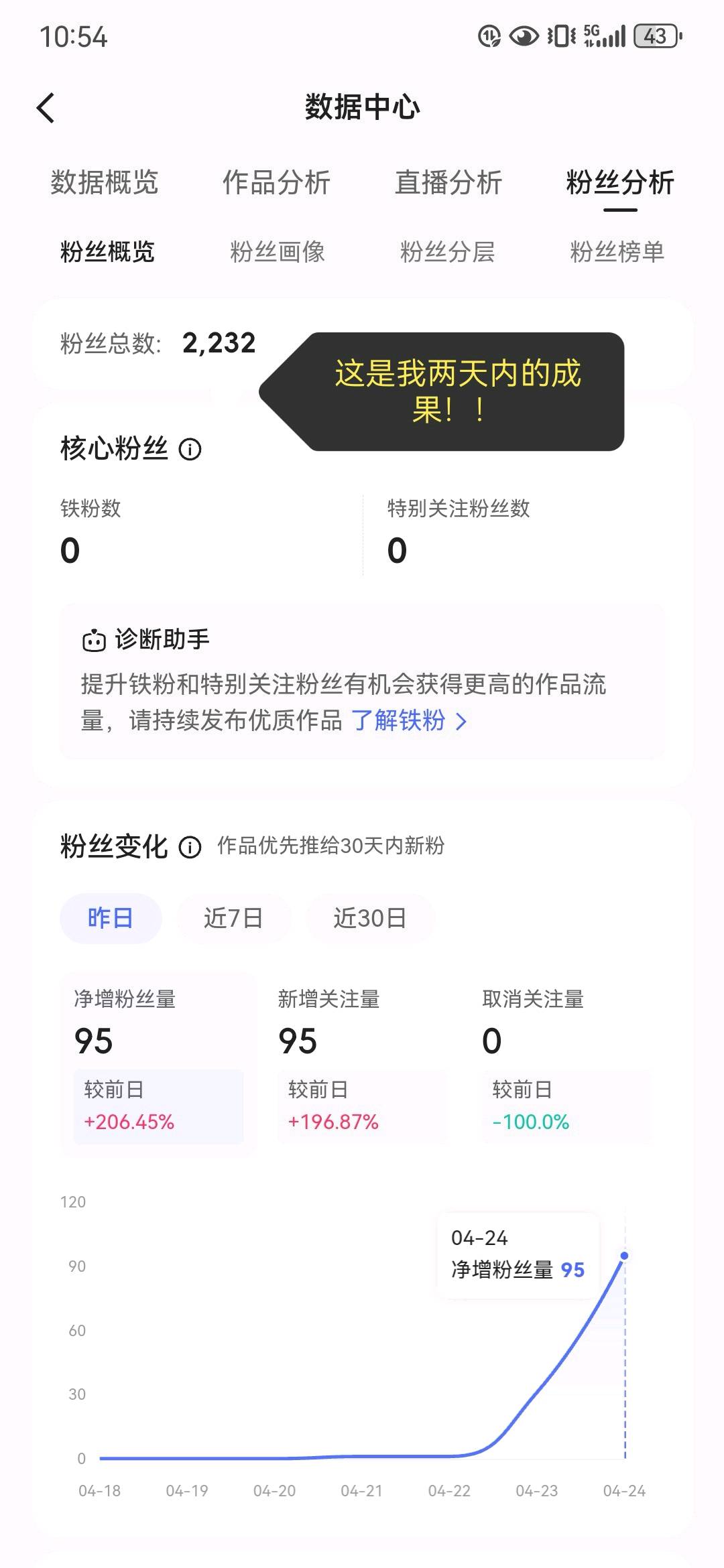
Task: Tap the 粉丝变化 info icon
Action: point(190,846)
